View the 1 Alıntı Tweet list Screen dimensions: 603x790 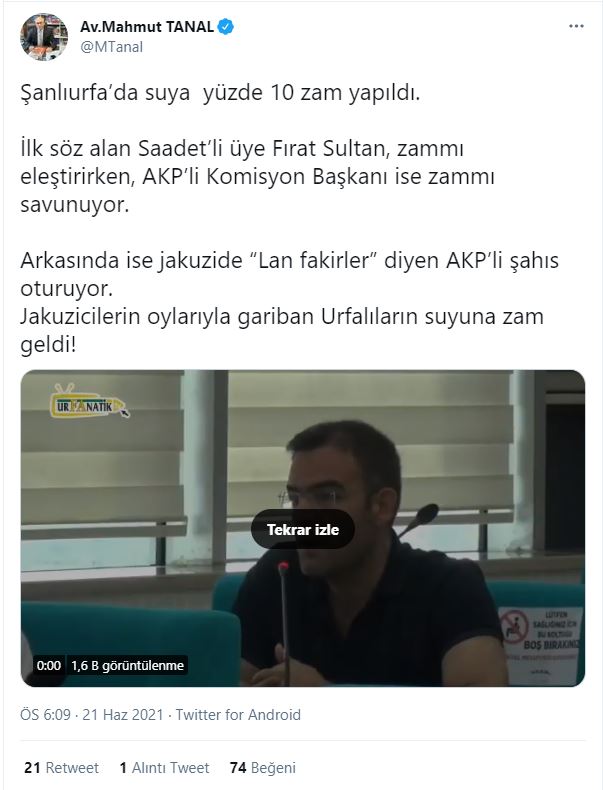(x=164, y=768)
